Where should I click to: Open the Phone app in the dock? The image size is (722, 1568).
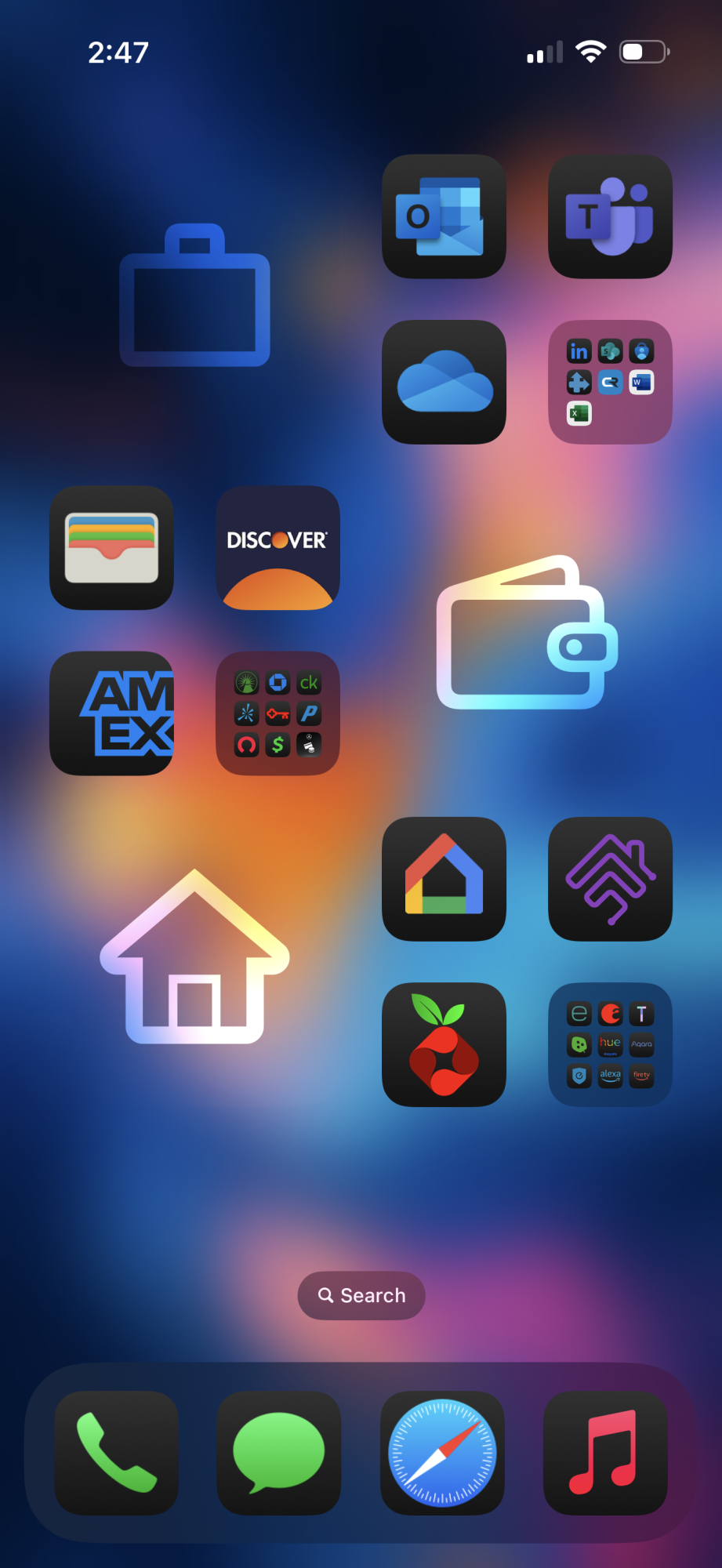click(116, 1453)
